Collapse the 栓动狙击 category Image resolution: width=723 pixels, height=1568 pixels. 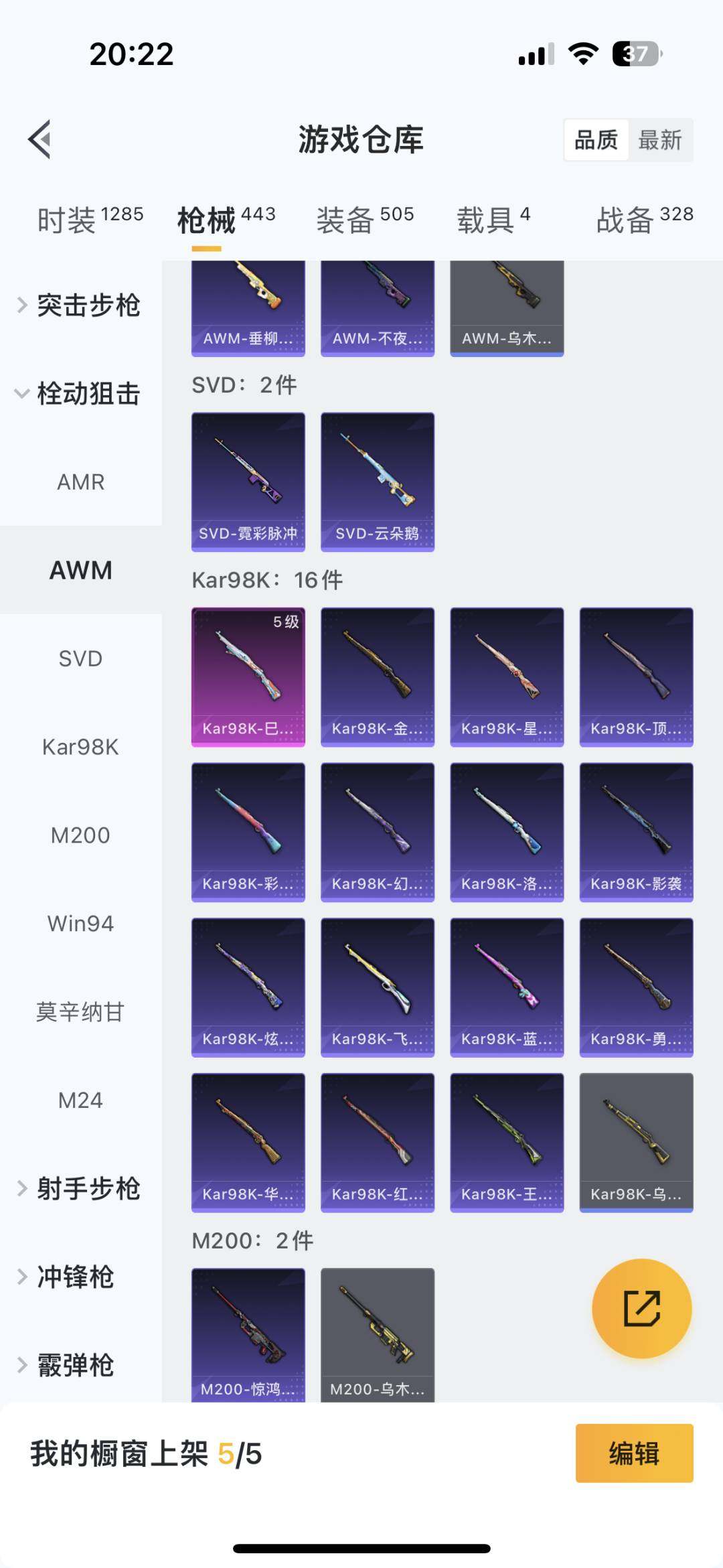pos(80,394)
